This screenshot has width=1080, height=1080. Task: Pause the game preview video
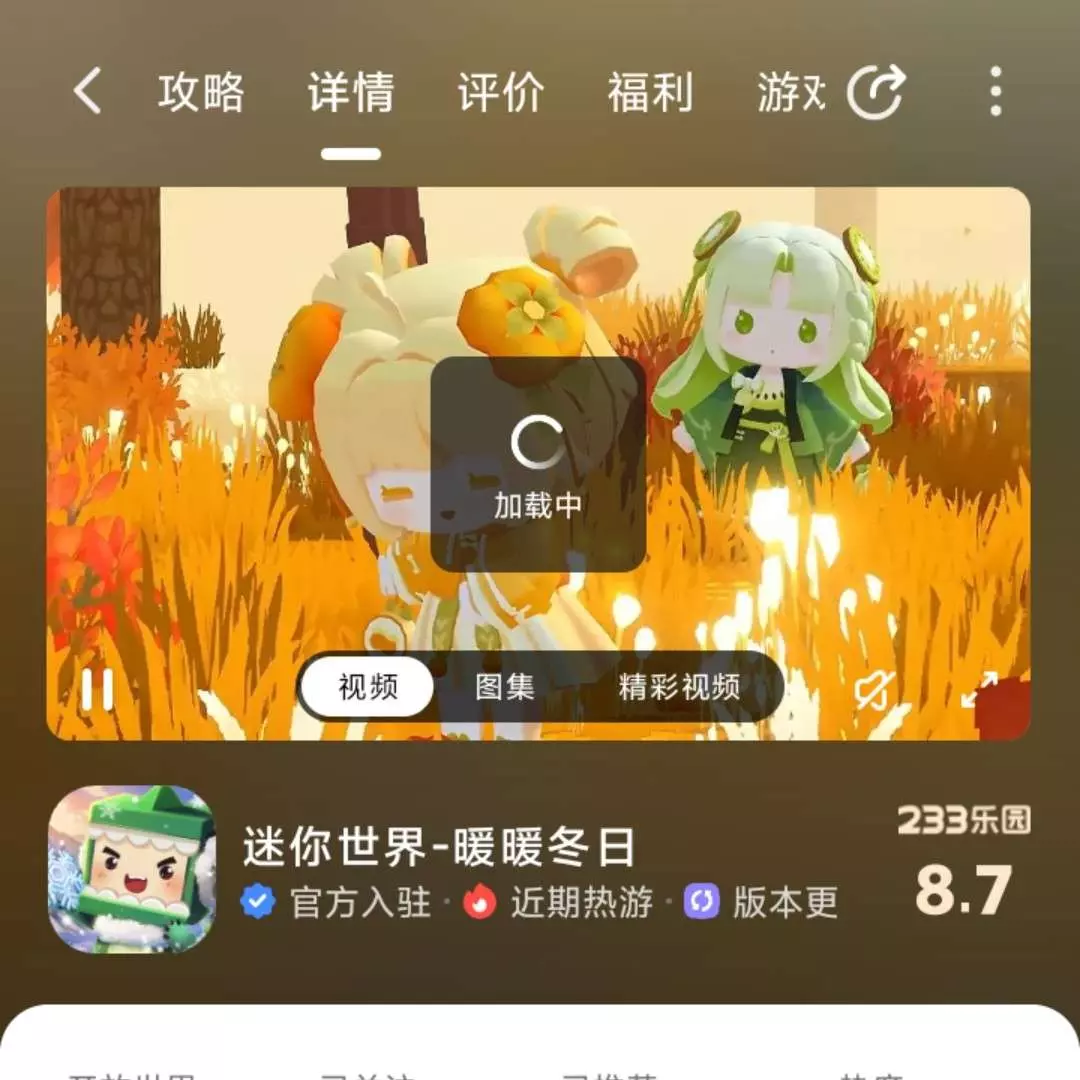98,689
